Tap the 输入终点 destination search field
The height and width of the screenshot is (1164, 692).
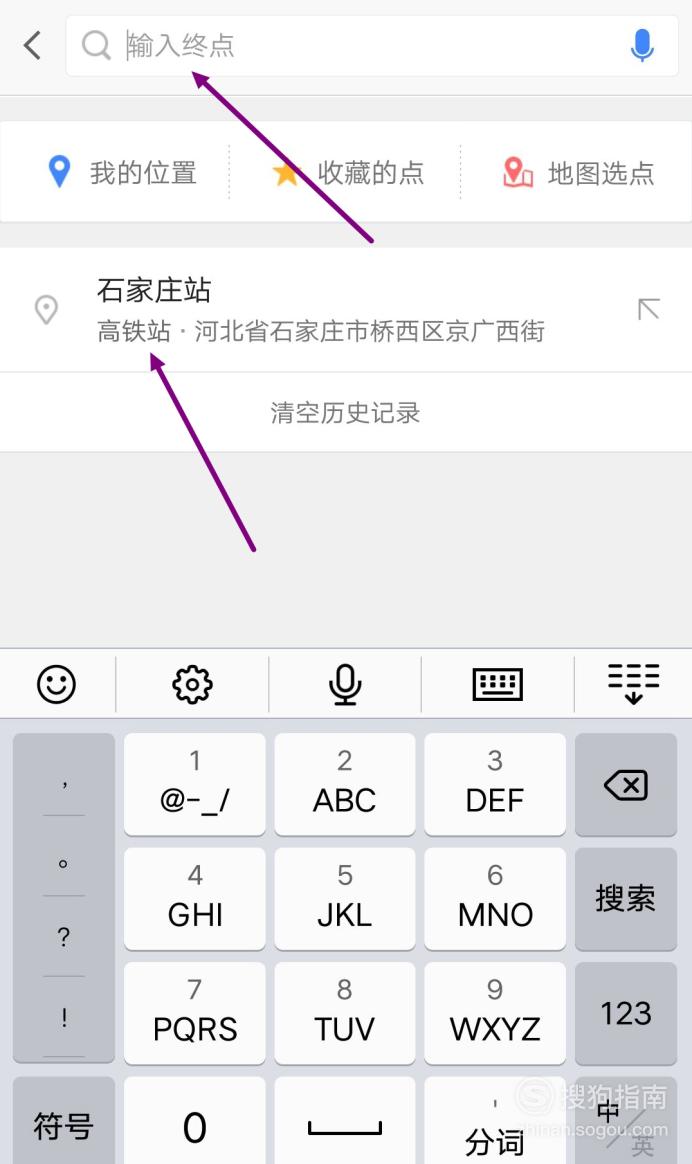pos(371,46)
